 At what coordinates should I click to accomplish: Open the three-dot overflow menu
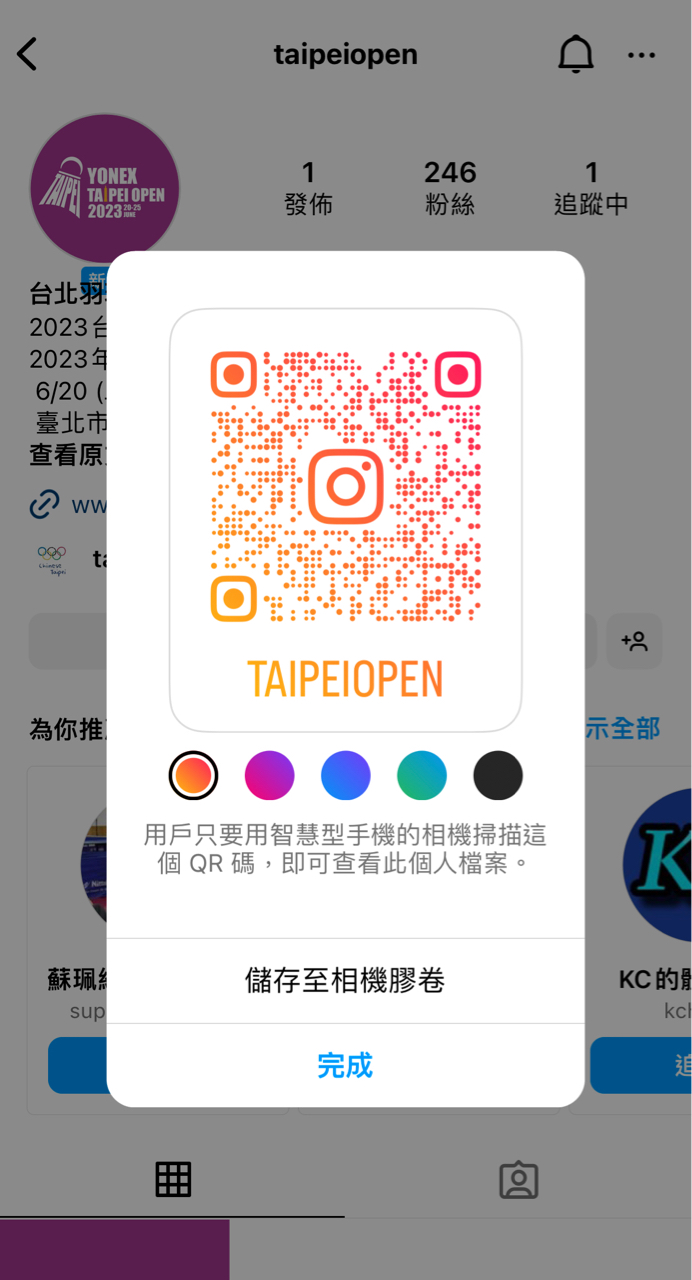[x=641, y=55]
